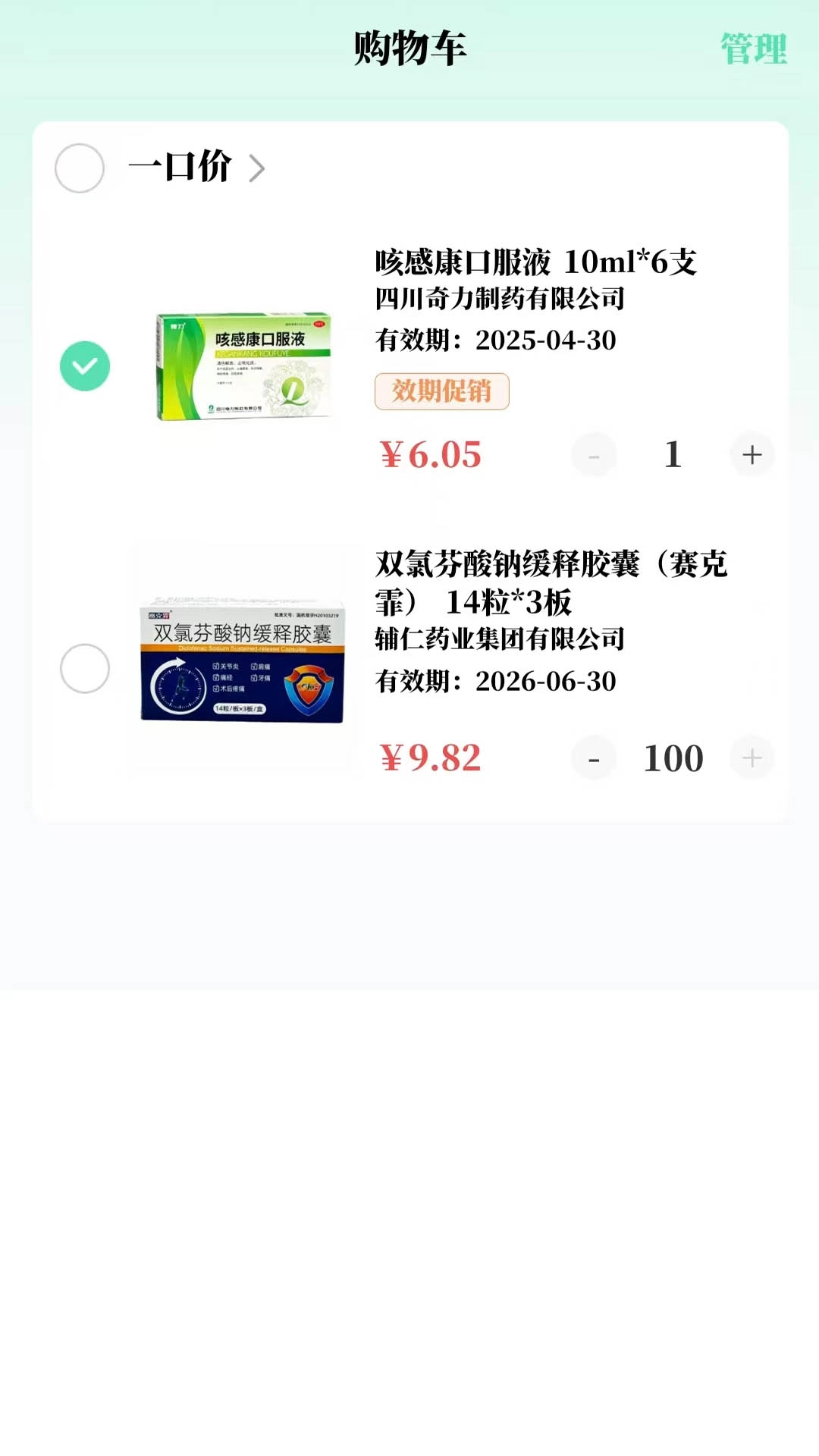Deselect the 咳感康口服液 checkbox
Viewport: 819px width, 1456px height.
(x=83, y=366)
